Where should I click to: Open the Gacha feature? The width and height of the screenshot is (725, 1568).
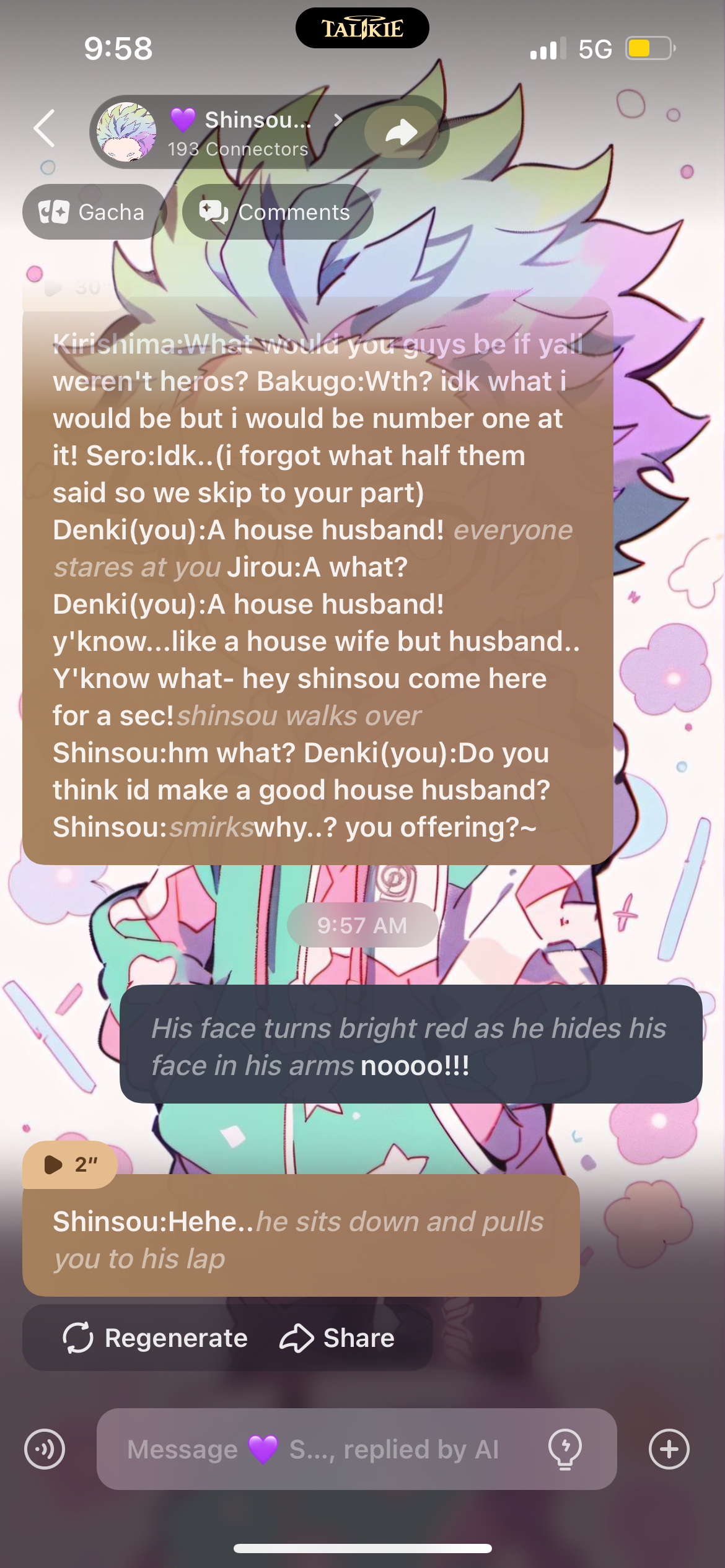tap(93, 212)
